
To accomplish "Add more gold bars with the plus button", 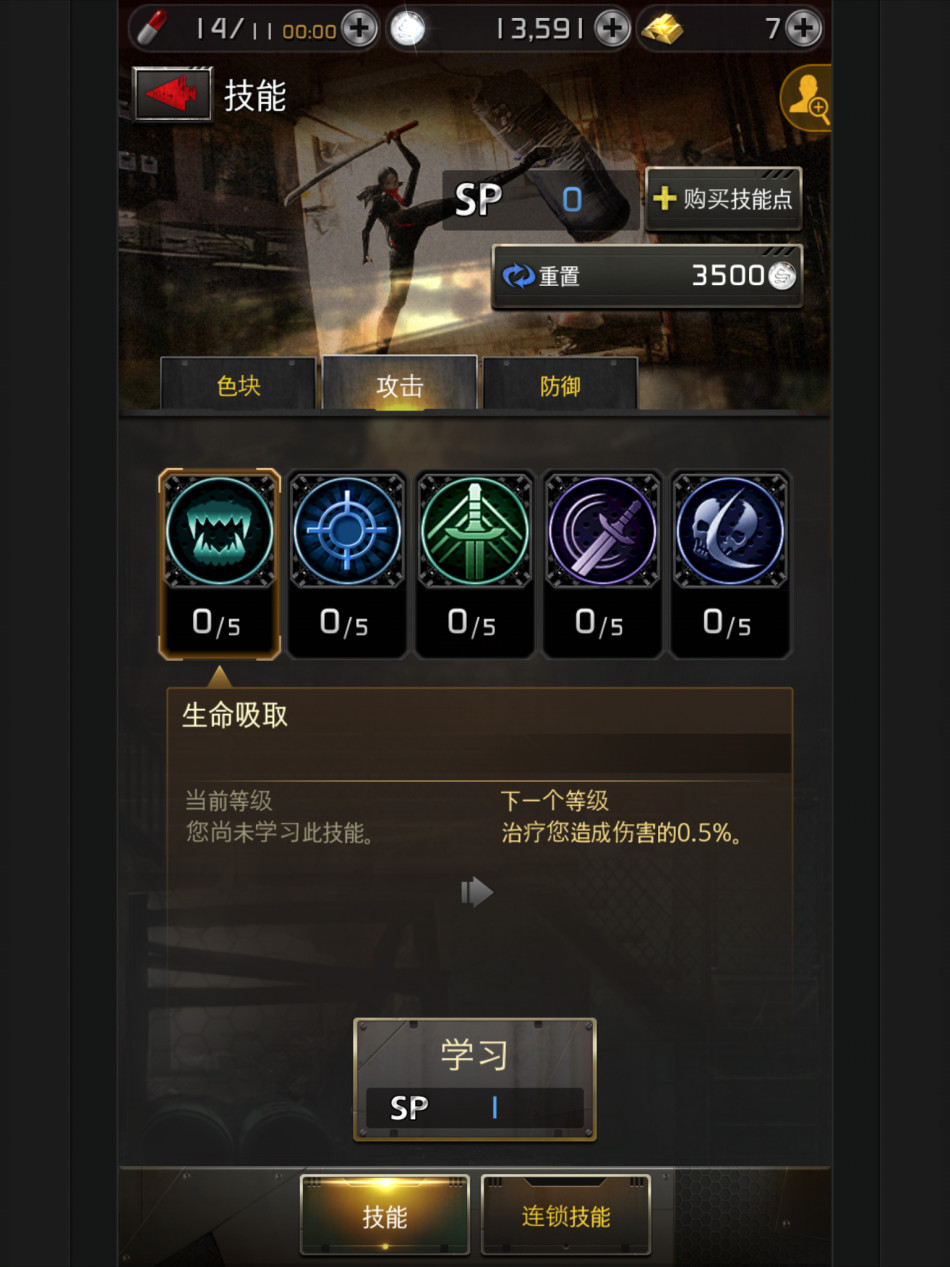I will (803, 29).
